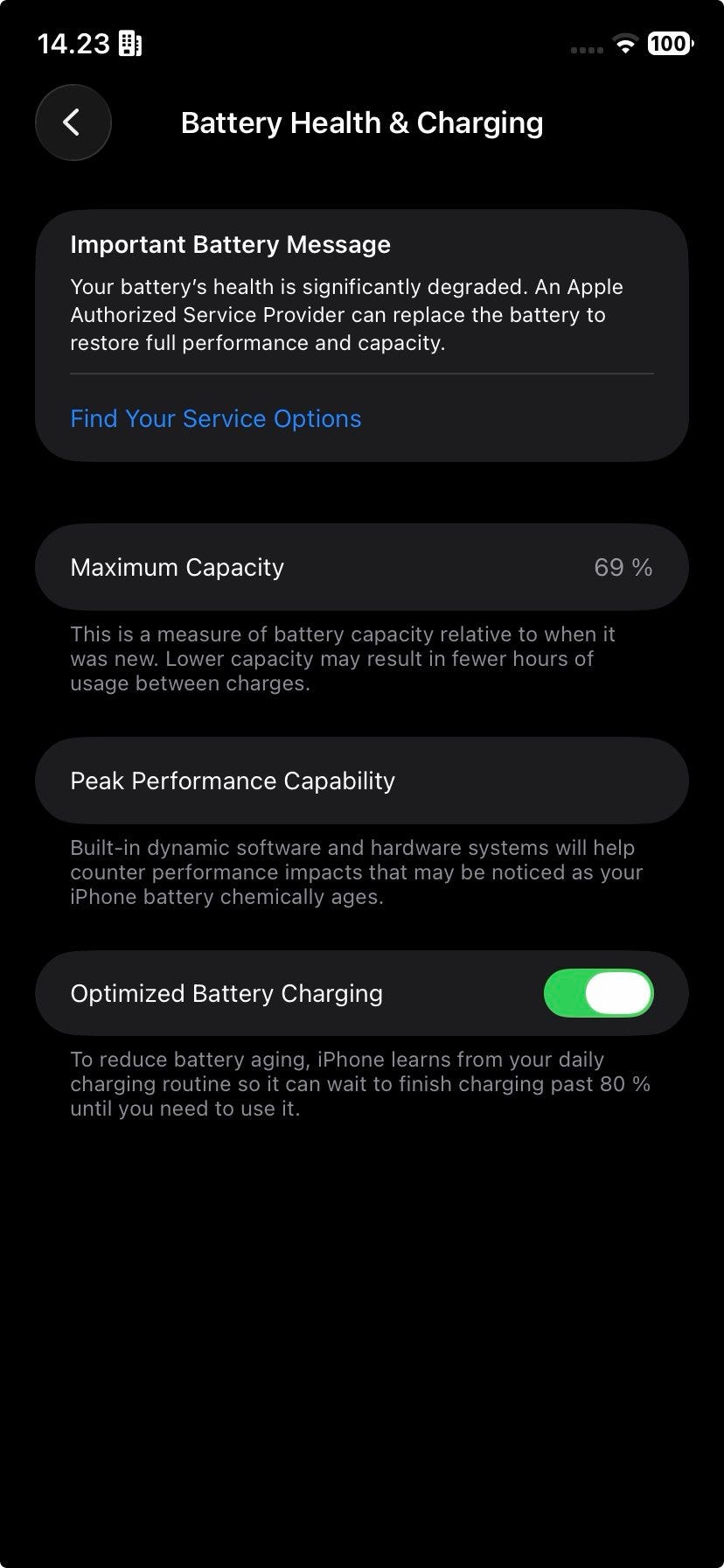The height and width of the screenshot is (1568, 724).
Task: Go back using the top-left arrow
Action: tap(73, 122)
